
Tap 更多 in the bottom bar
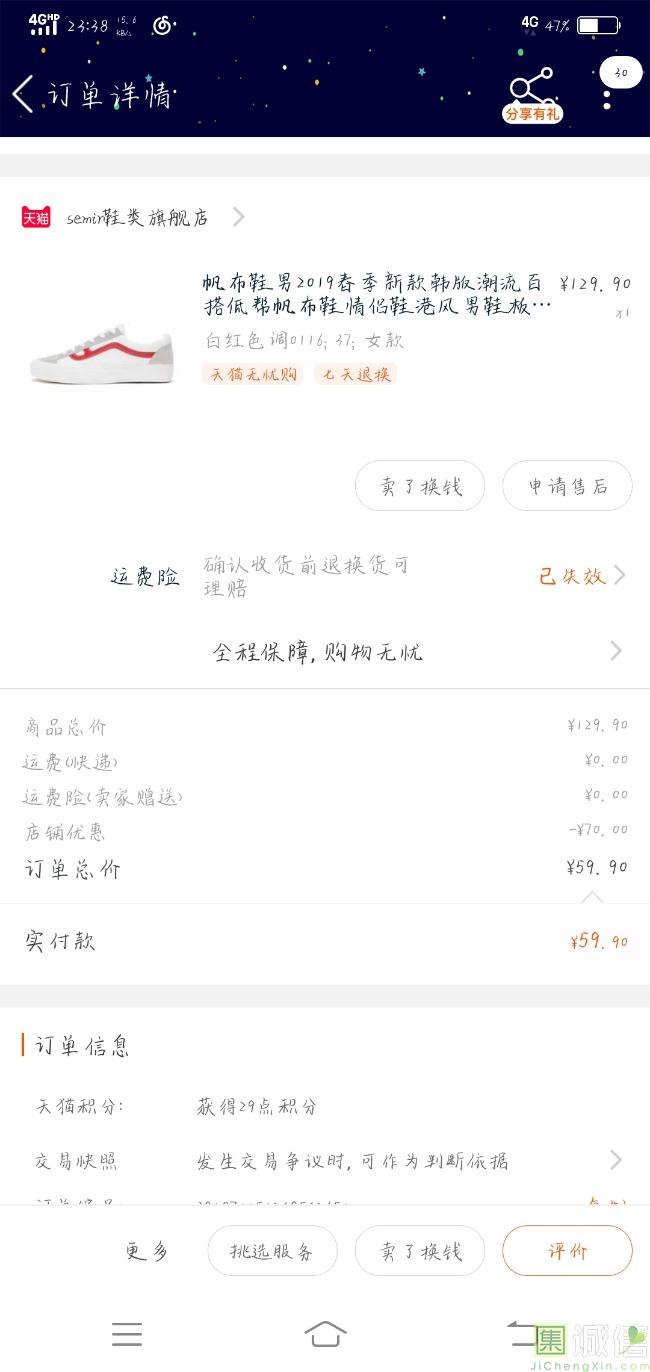pyautogui.click(x=147, y=1251)
